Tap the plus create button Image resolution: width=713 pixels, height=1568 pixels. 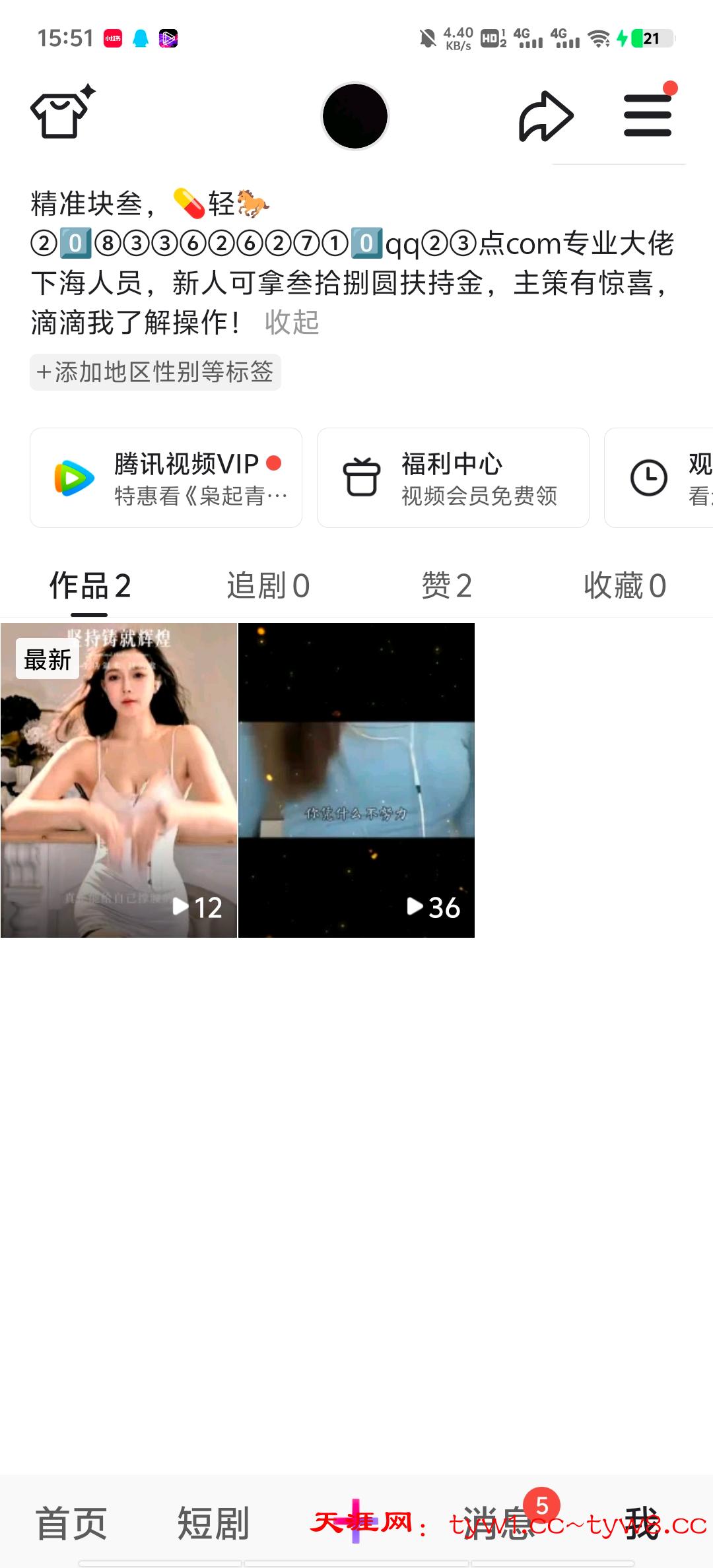[356, 1522]
